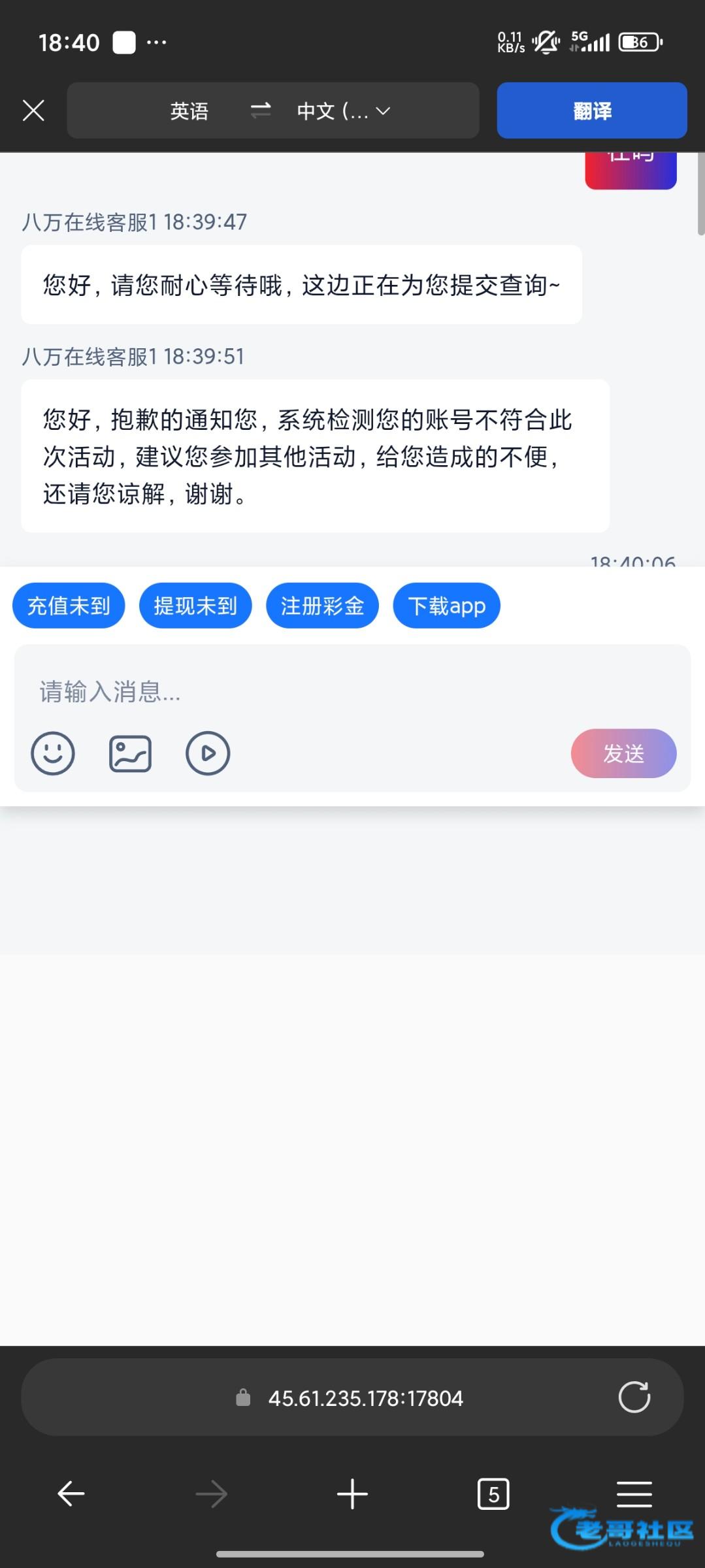Choose the 提现未到 chip
Screen dimensions: 705x1568
point(195,606)
